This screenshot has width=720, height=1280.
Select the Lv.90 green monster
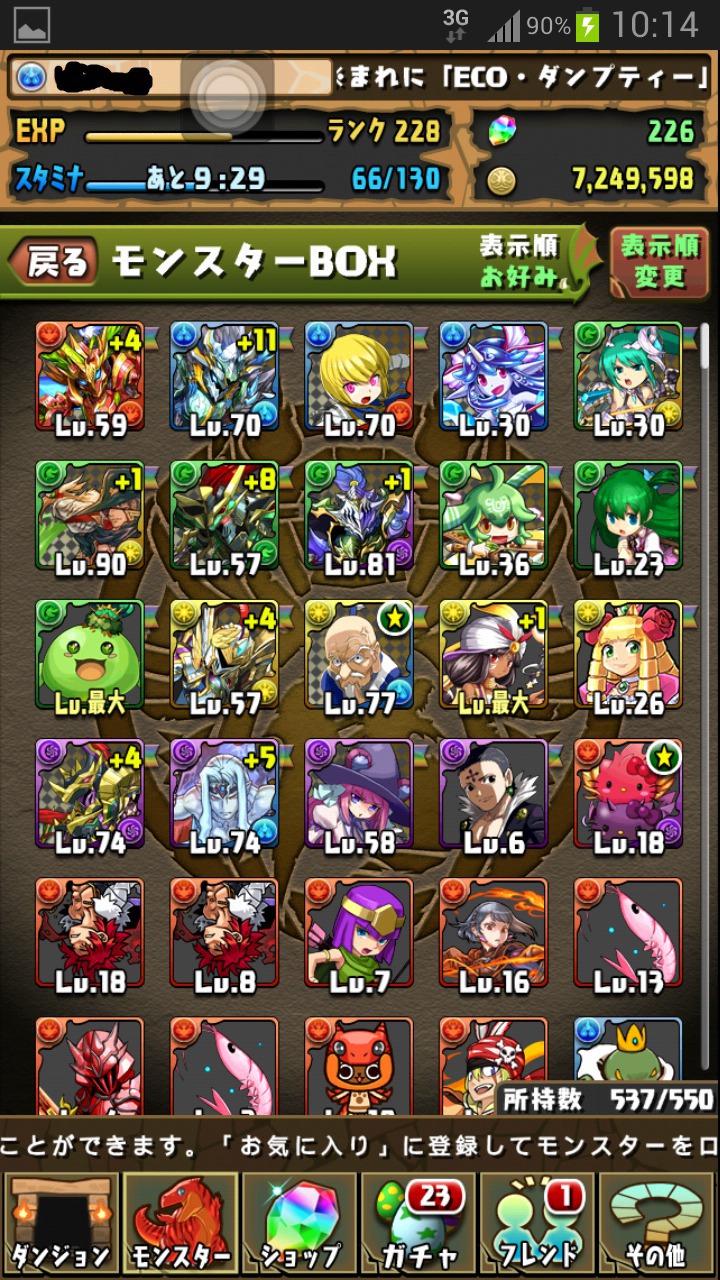[89, 516]
